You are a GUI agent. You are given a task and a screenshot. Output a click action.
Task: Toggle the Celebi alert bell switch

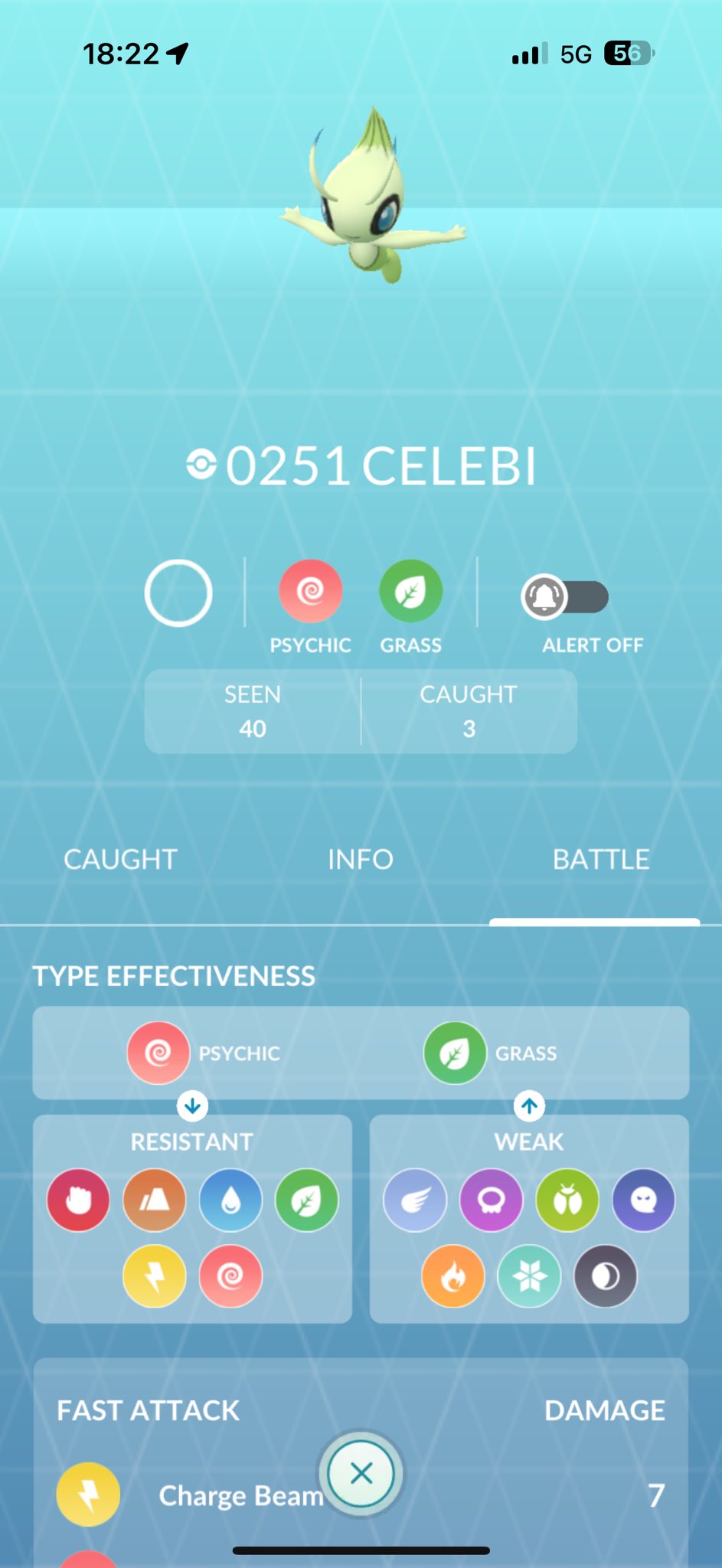point(565,597)
